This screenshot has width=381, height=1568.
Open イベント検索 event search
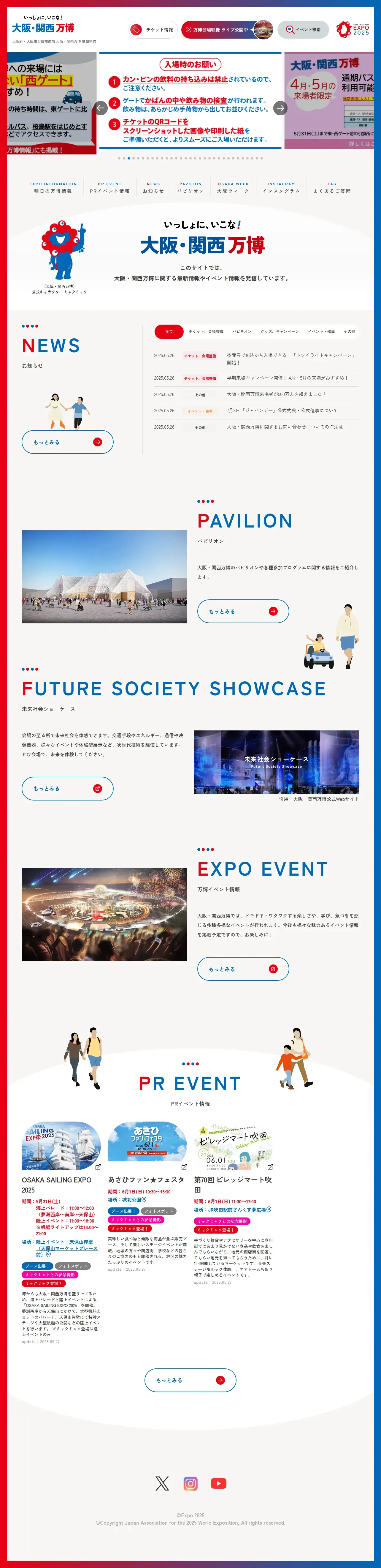(x=303, y=29)
